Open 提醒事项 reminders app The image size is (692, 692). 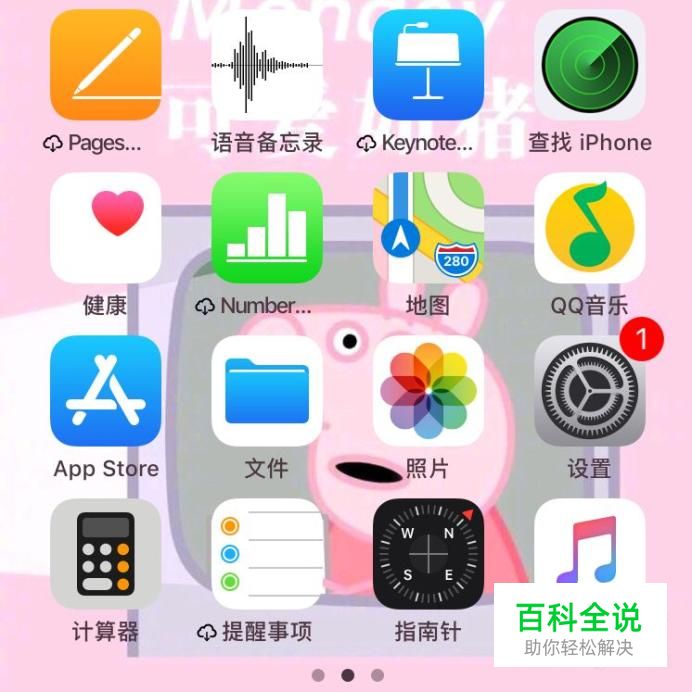pos(267,553)
